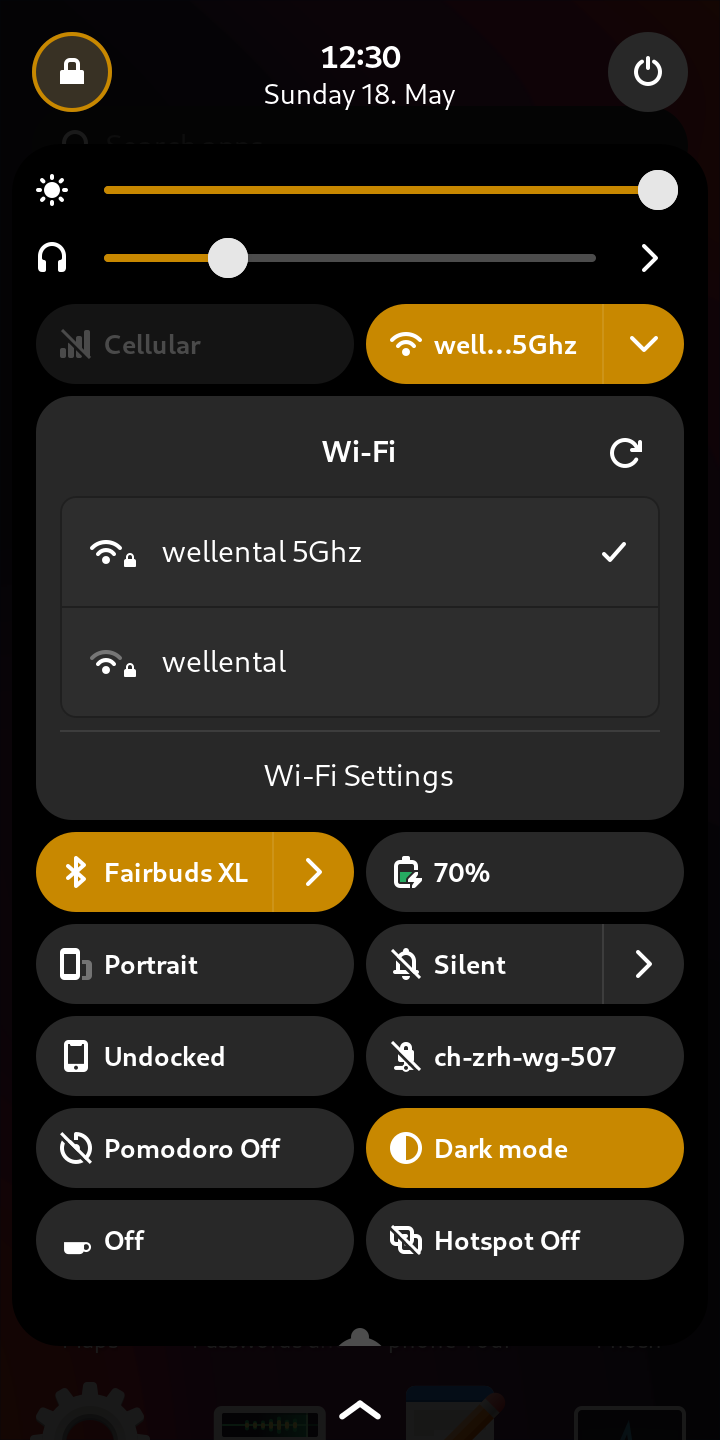Toggle the ch-zrh-wg-507 VPN tile
This screenshot has width=720, height=1440.
[525, 1056]
